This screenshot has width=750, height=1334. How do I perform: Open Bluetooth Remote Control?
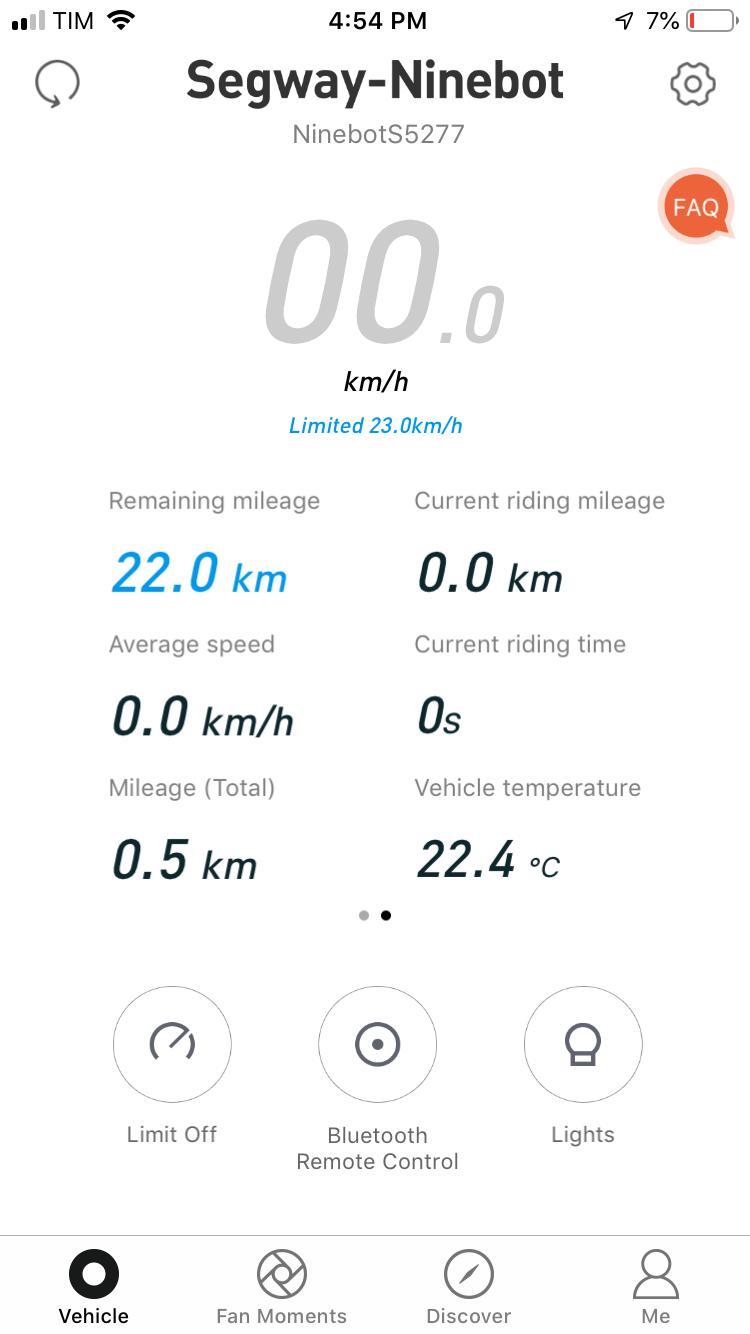click(x=377, y=1045)
